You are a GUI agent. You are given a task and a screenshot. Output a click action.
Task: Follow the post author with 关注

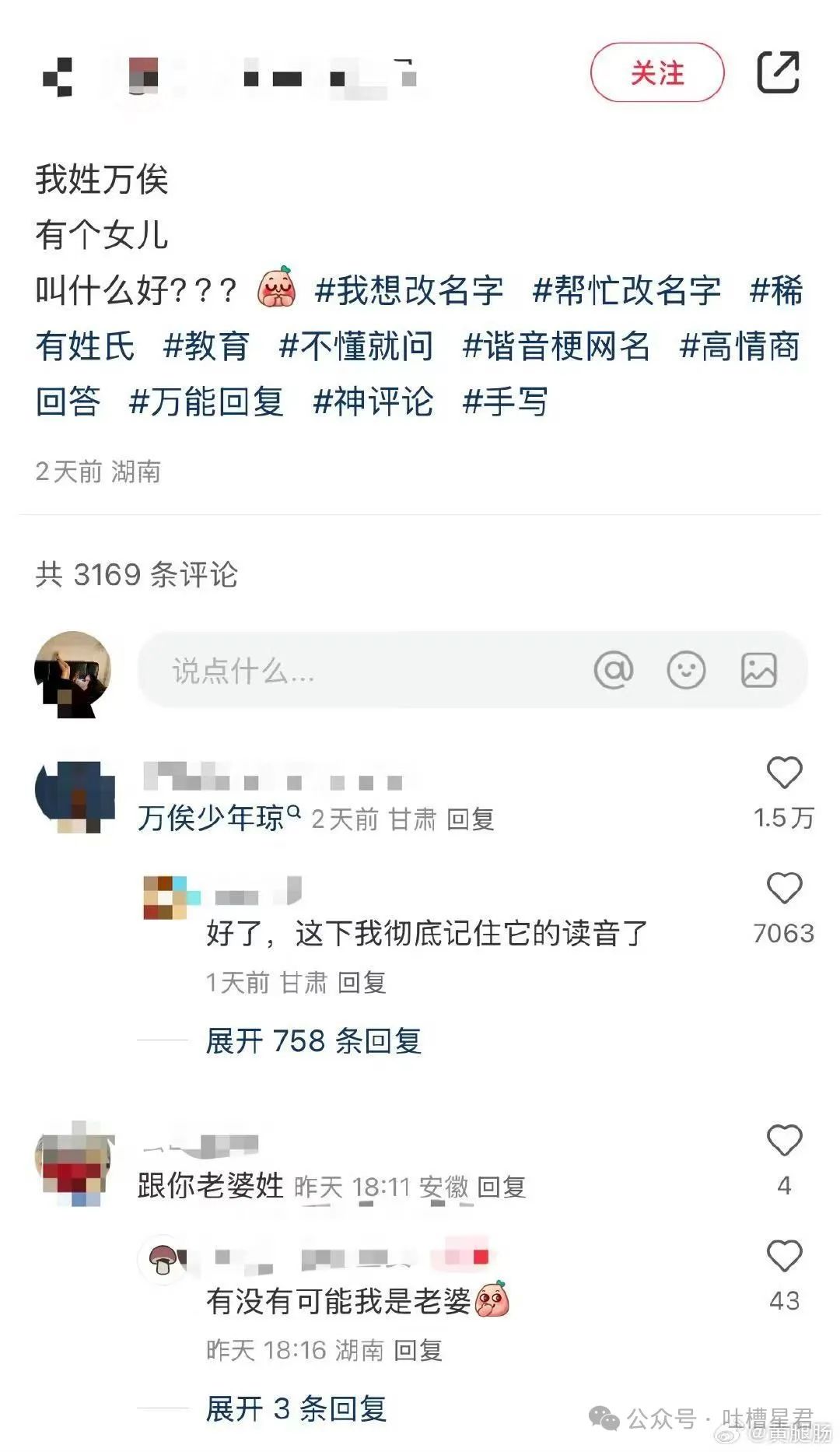[x=657, y=73]
